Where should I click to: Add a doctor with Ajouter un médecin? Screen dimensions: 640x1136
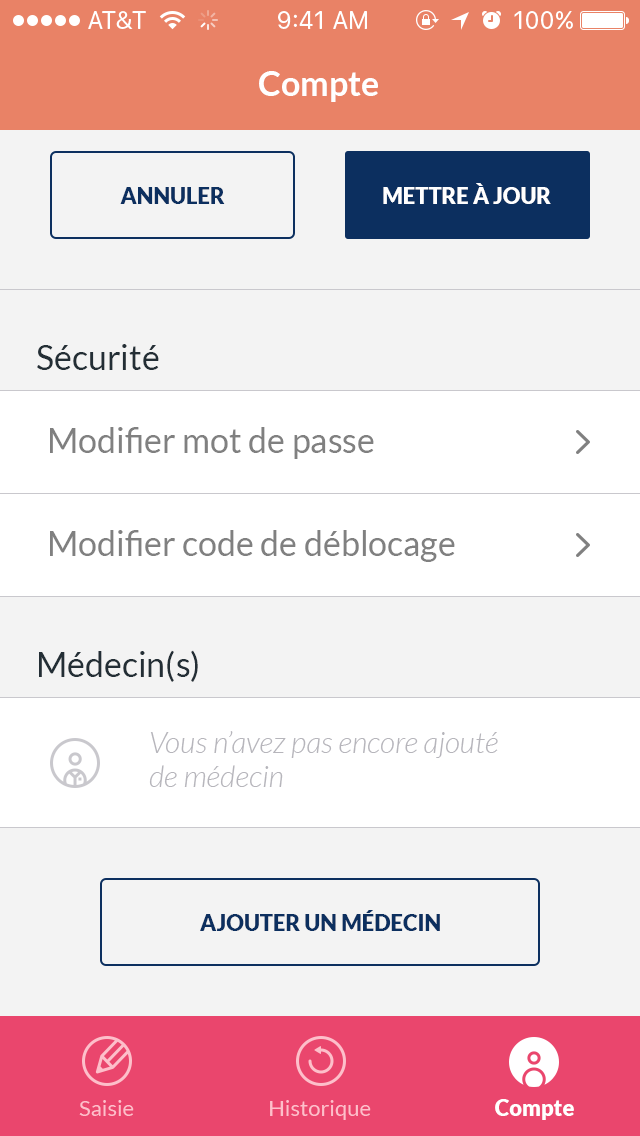click(320, 922)
